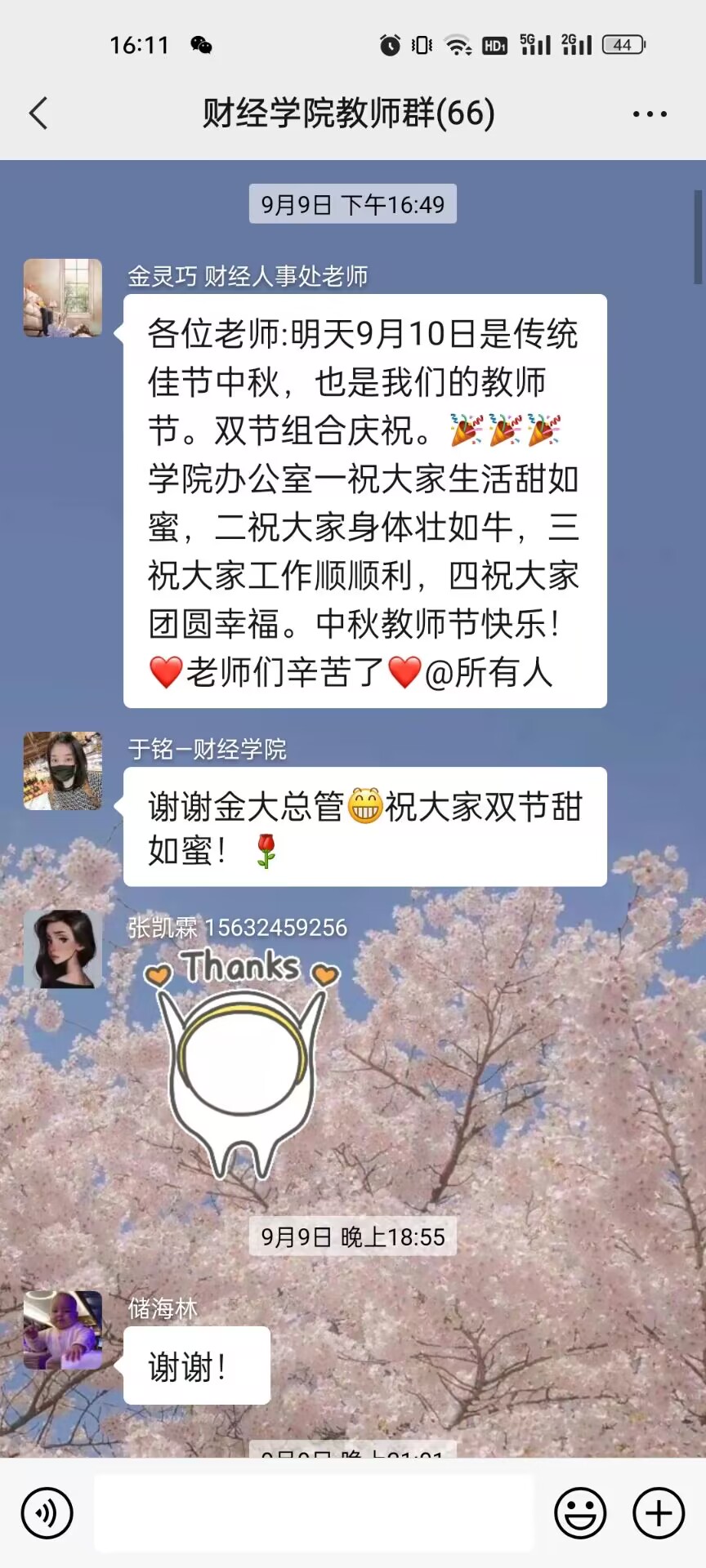This screenshot has width=706, height=1568.
Task: View 于铭's profile avatar
Action: 63,771
